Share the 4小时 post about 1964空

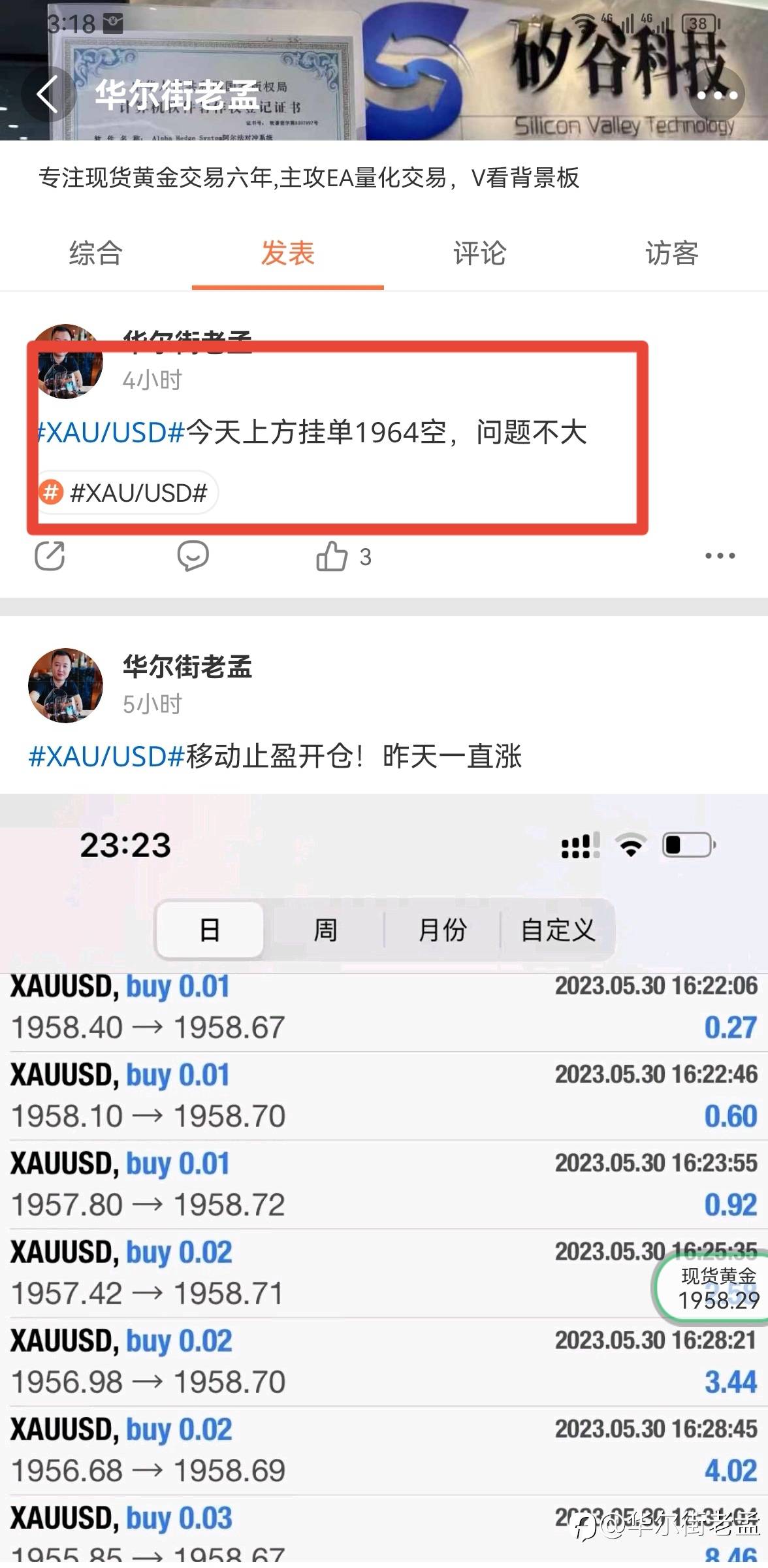pyautogui.click(x=50, y=557)
